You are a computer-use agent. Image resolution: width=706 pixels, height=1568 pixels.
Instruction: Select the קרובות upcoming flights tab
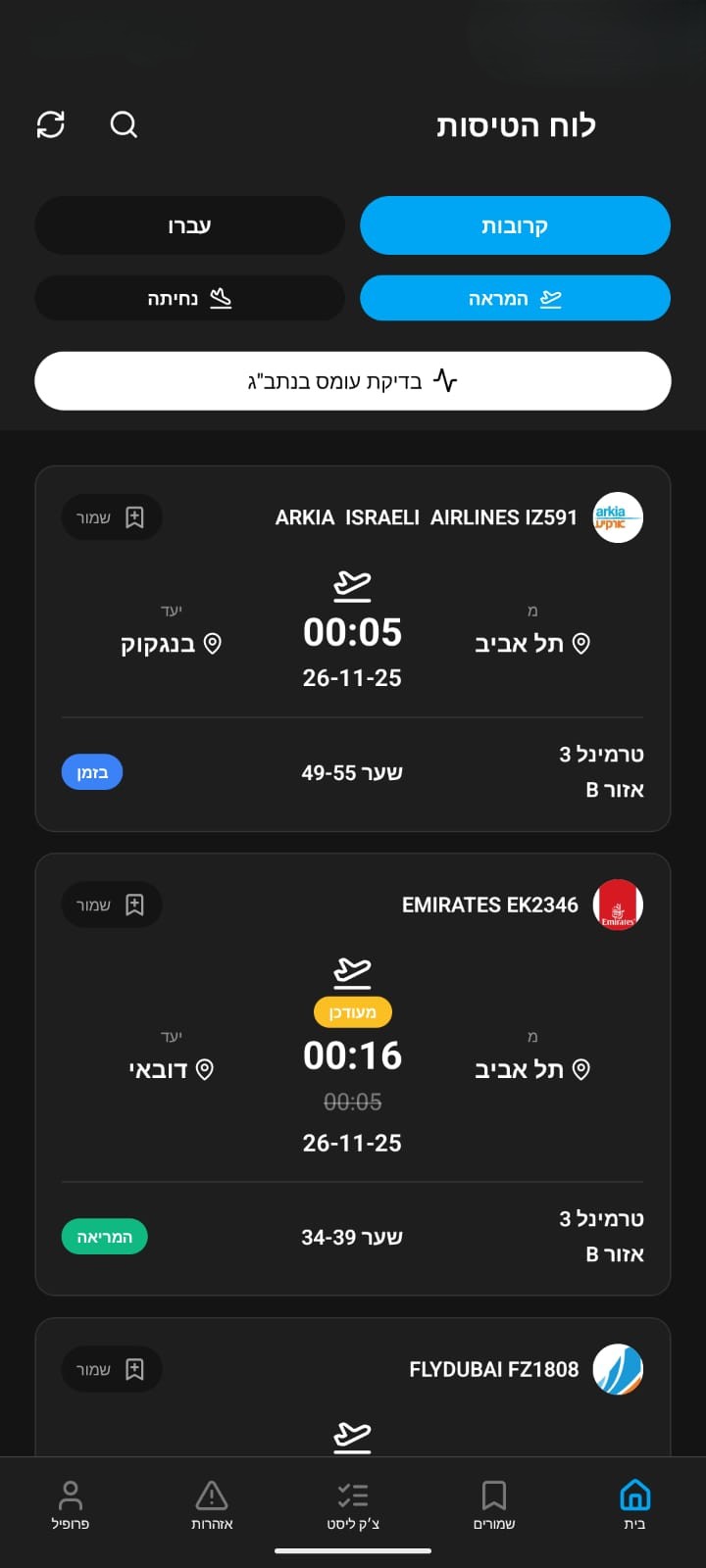pos(515,225)
